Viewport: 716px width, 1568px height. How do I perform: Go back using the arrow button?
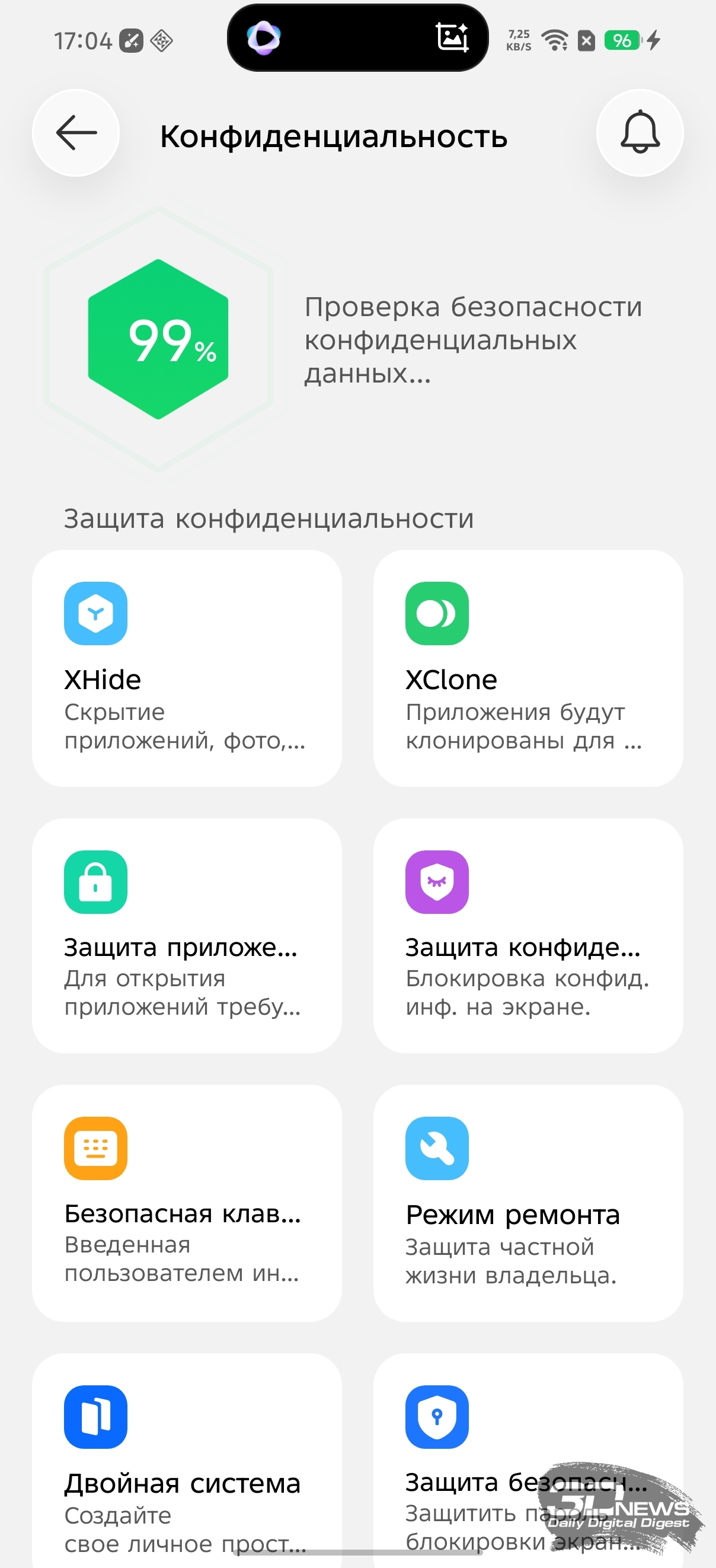75,133
